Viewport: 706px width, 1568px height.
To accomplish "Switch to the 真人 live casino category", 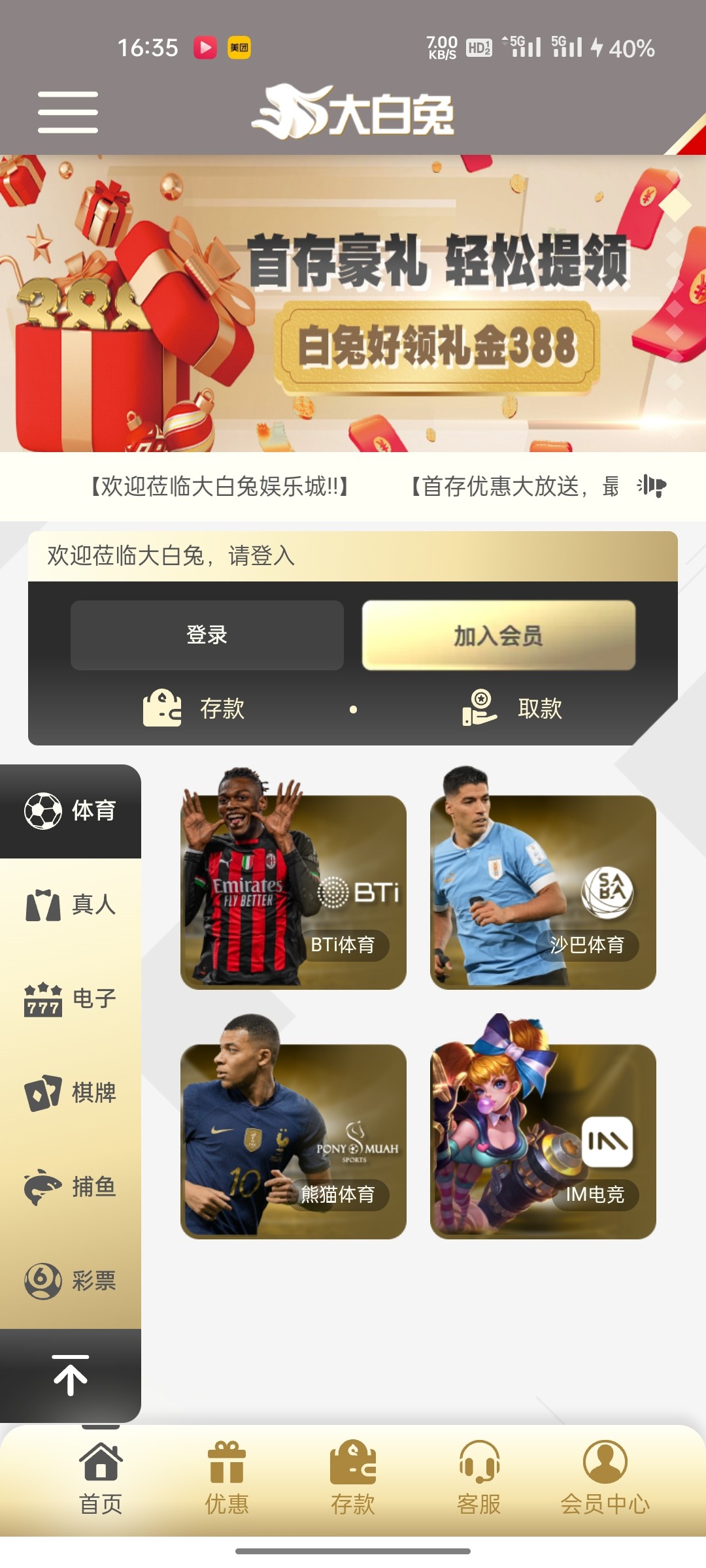I will [71, 905].
